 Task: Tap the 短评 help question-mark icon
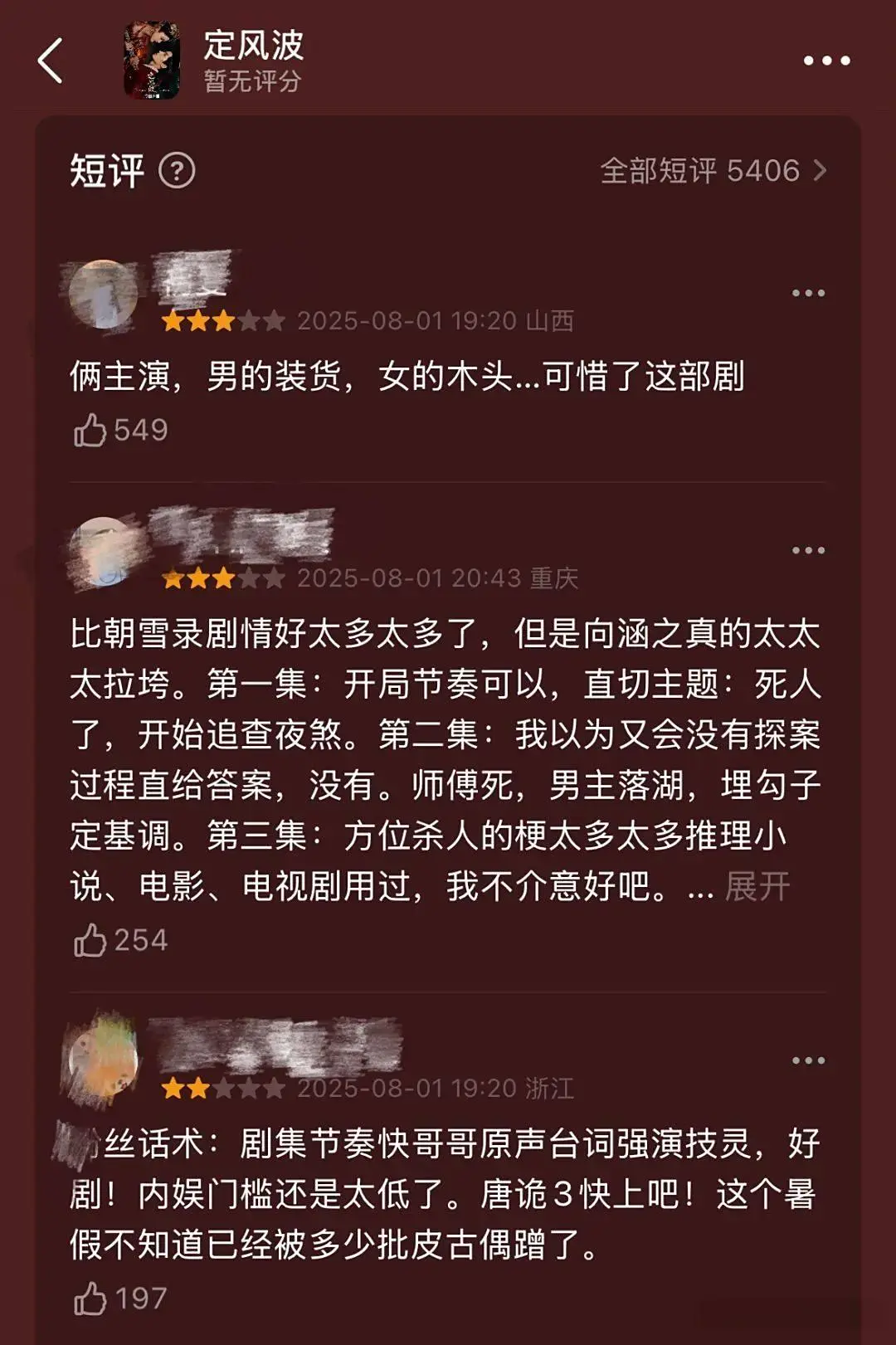pos(177,171)
